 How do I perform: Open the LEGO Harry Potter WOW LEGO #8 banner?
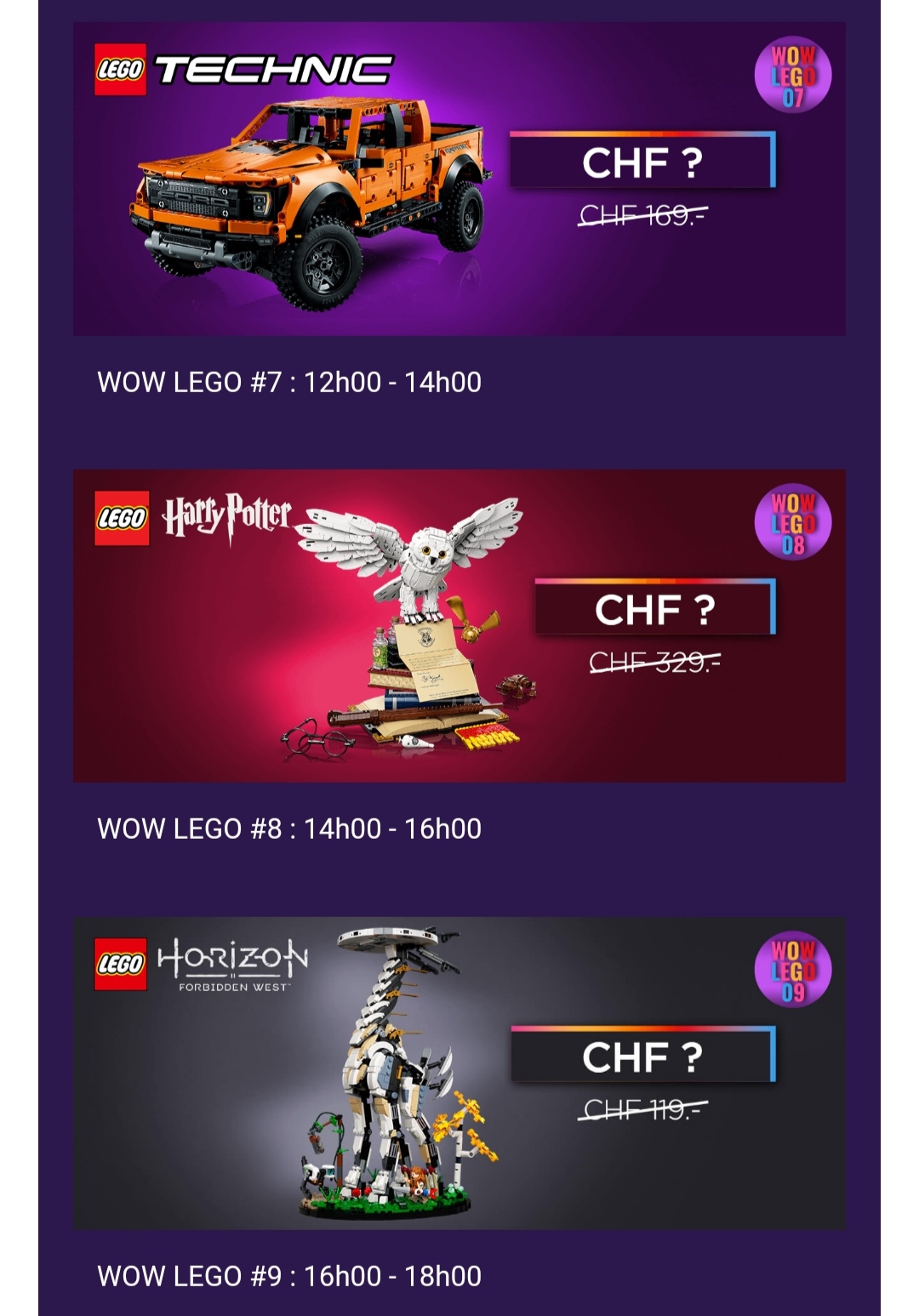pyautogui.click(x=459, y=625)
